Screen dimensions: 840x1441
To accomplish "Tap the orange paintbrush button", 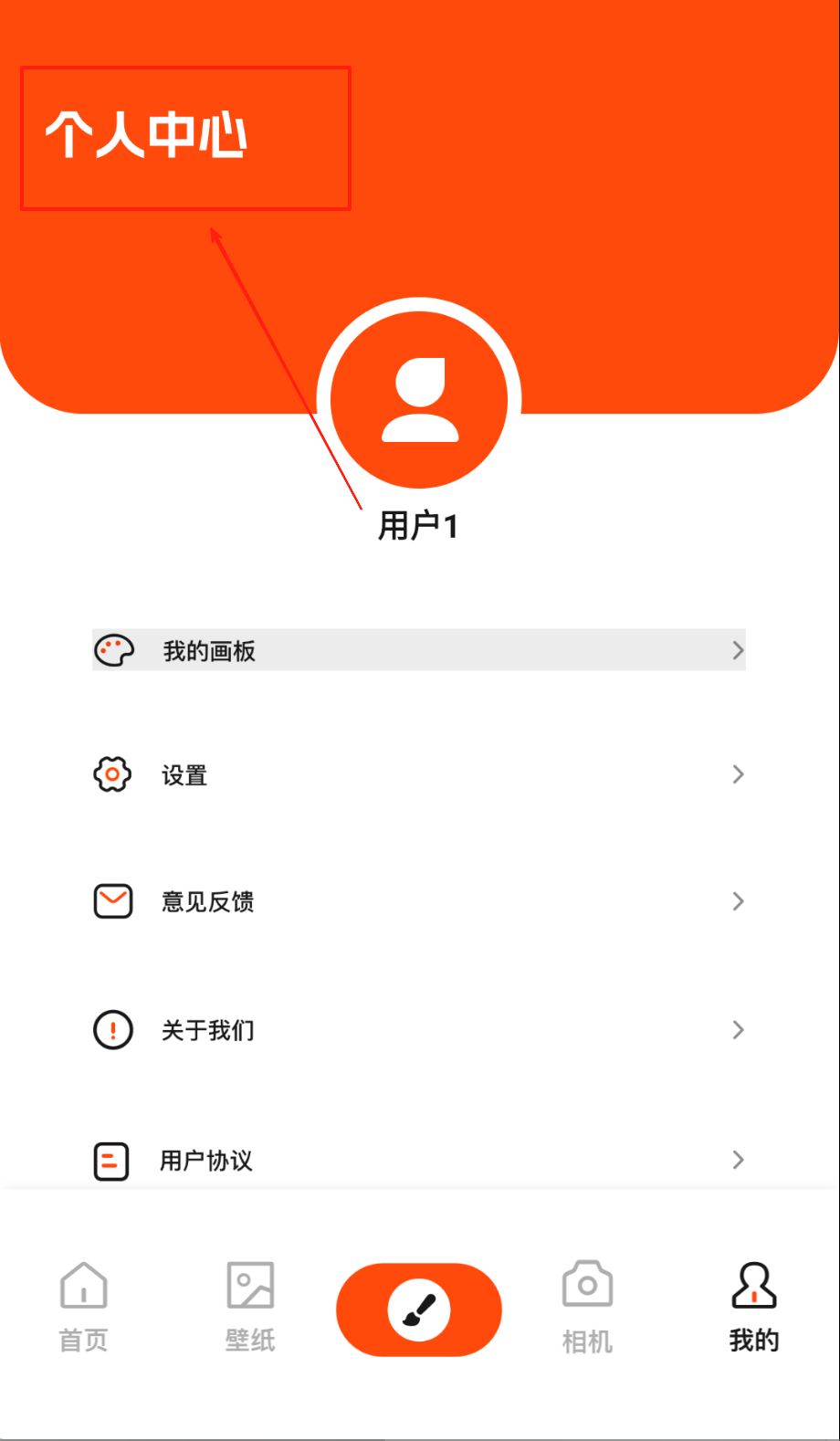I will (x=419, y=1310).
